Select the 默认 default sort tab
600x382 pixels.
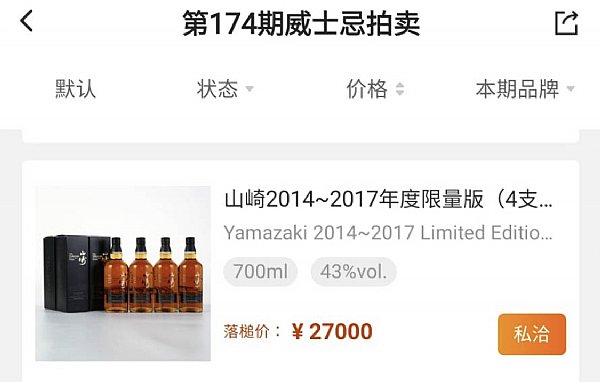(x=75, y=89)
